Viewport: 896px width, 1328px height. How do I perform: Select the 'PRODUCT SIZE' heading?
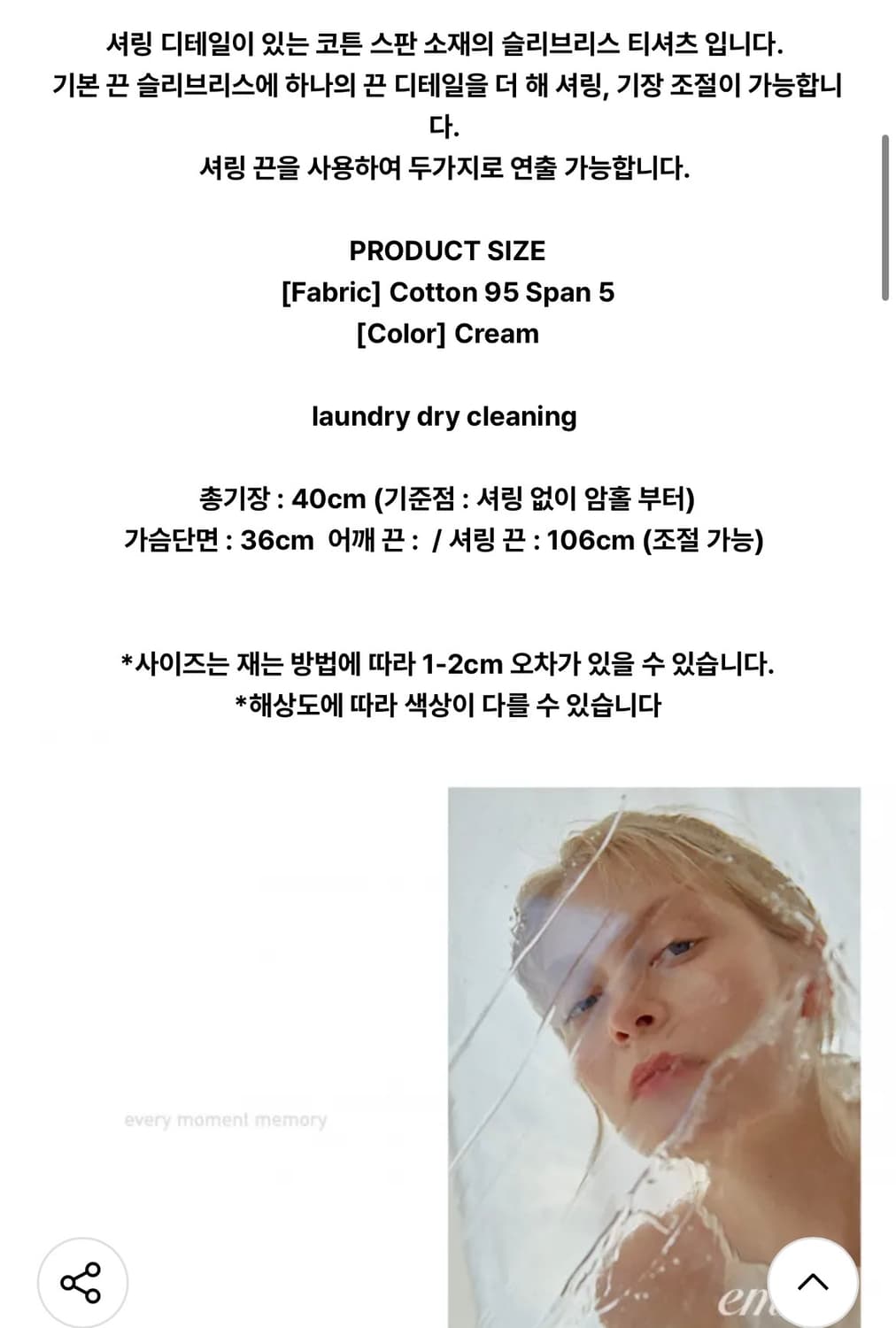[x=448, y=250]
